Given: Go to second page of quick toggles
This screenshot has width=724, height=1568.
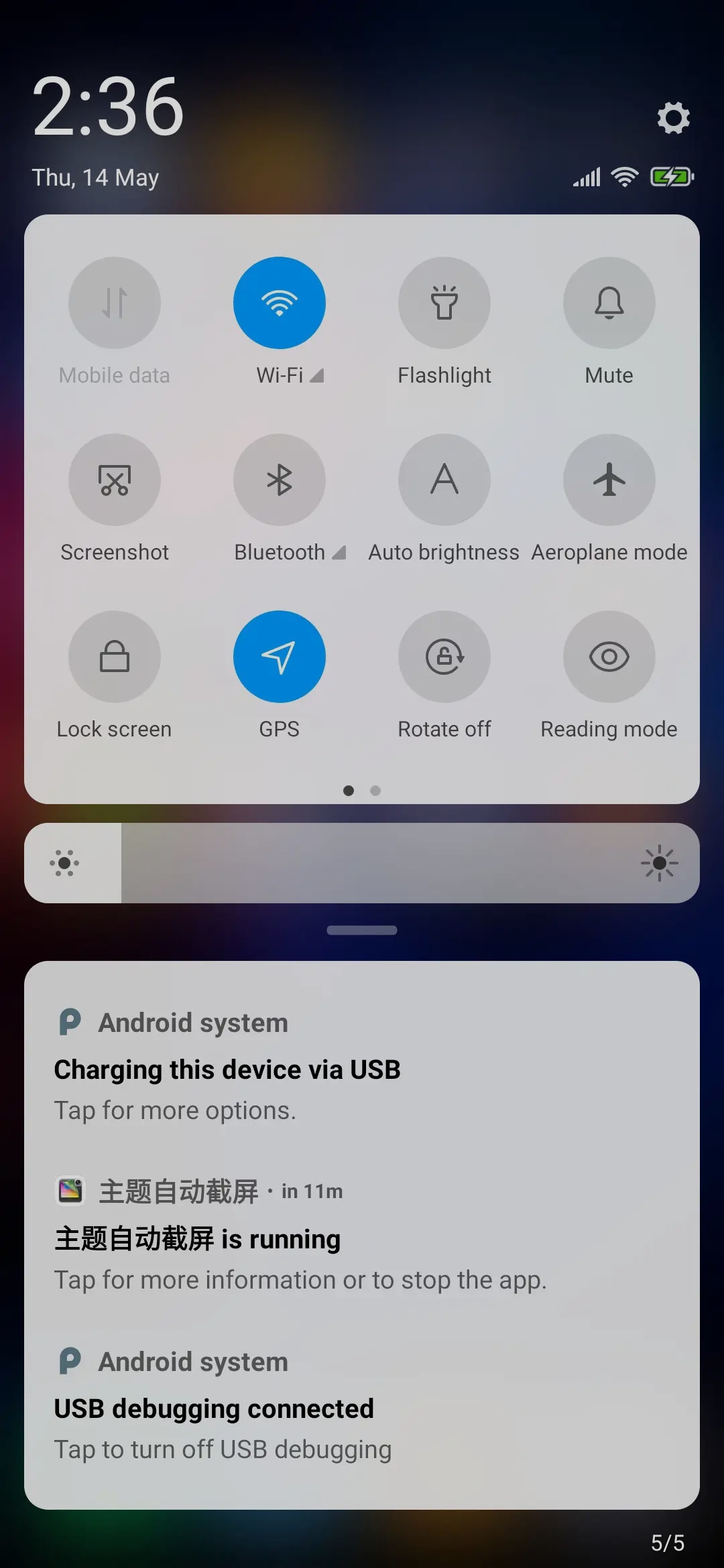Looking at the screenshot, I should (x=375, y=791).
